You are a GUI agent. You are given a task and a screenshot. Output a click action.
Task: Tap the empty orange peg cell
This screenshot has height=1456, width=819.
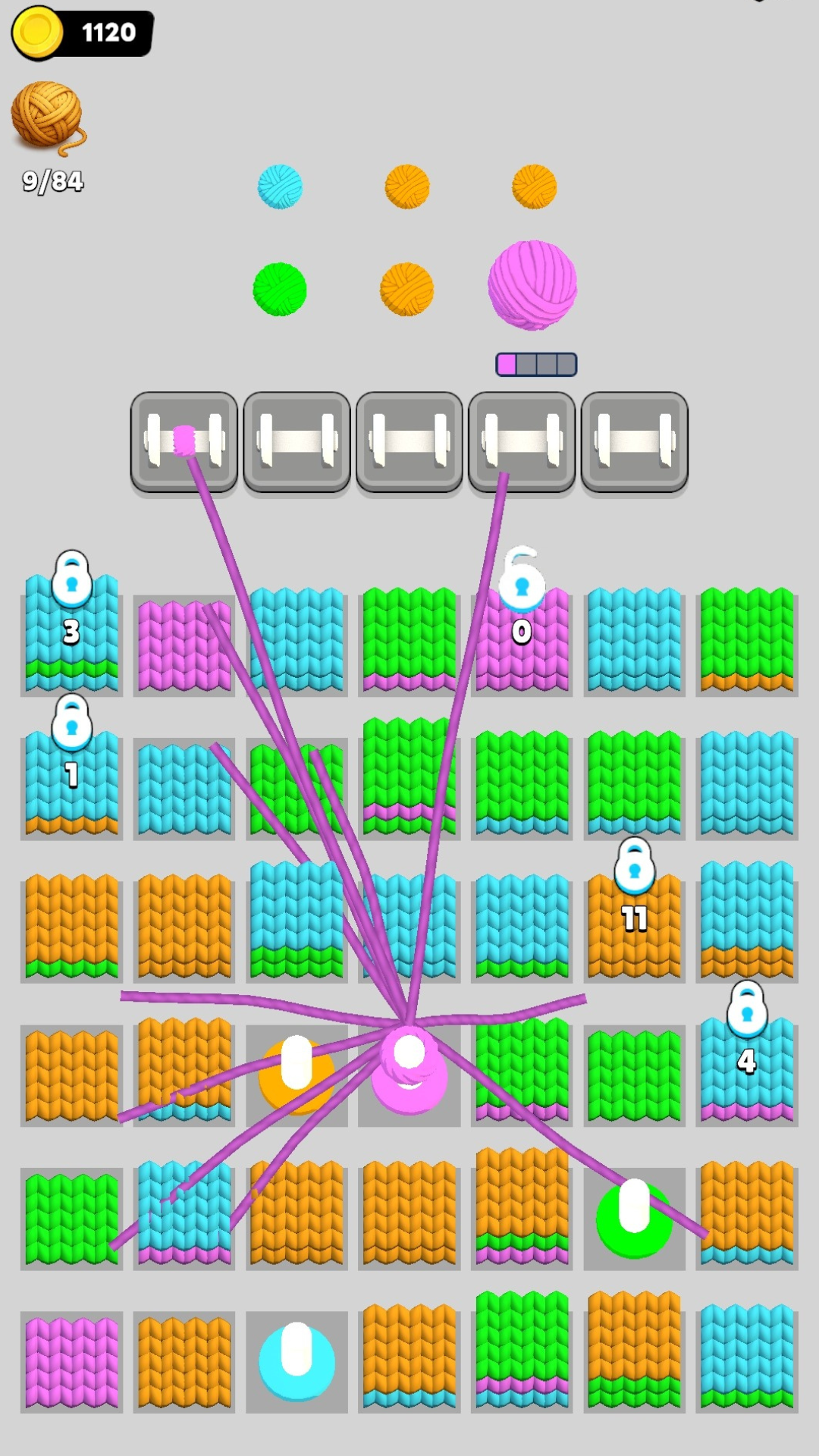[297, 1075]
